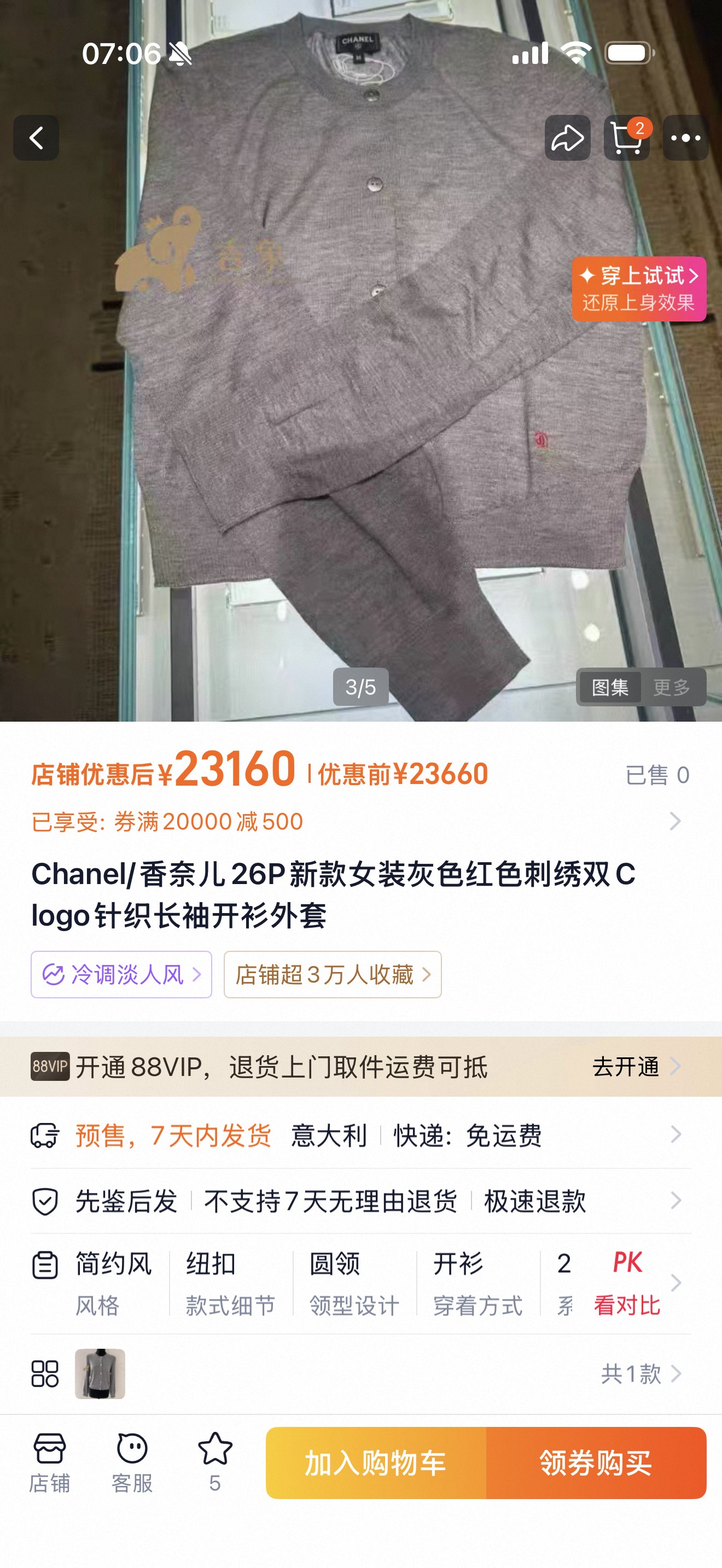Tap PK 看对比 to compare products

(627, 1283)
